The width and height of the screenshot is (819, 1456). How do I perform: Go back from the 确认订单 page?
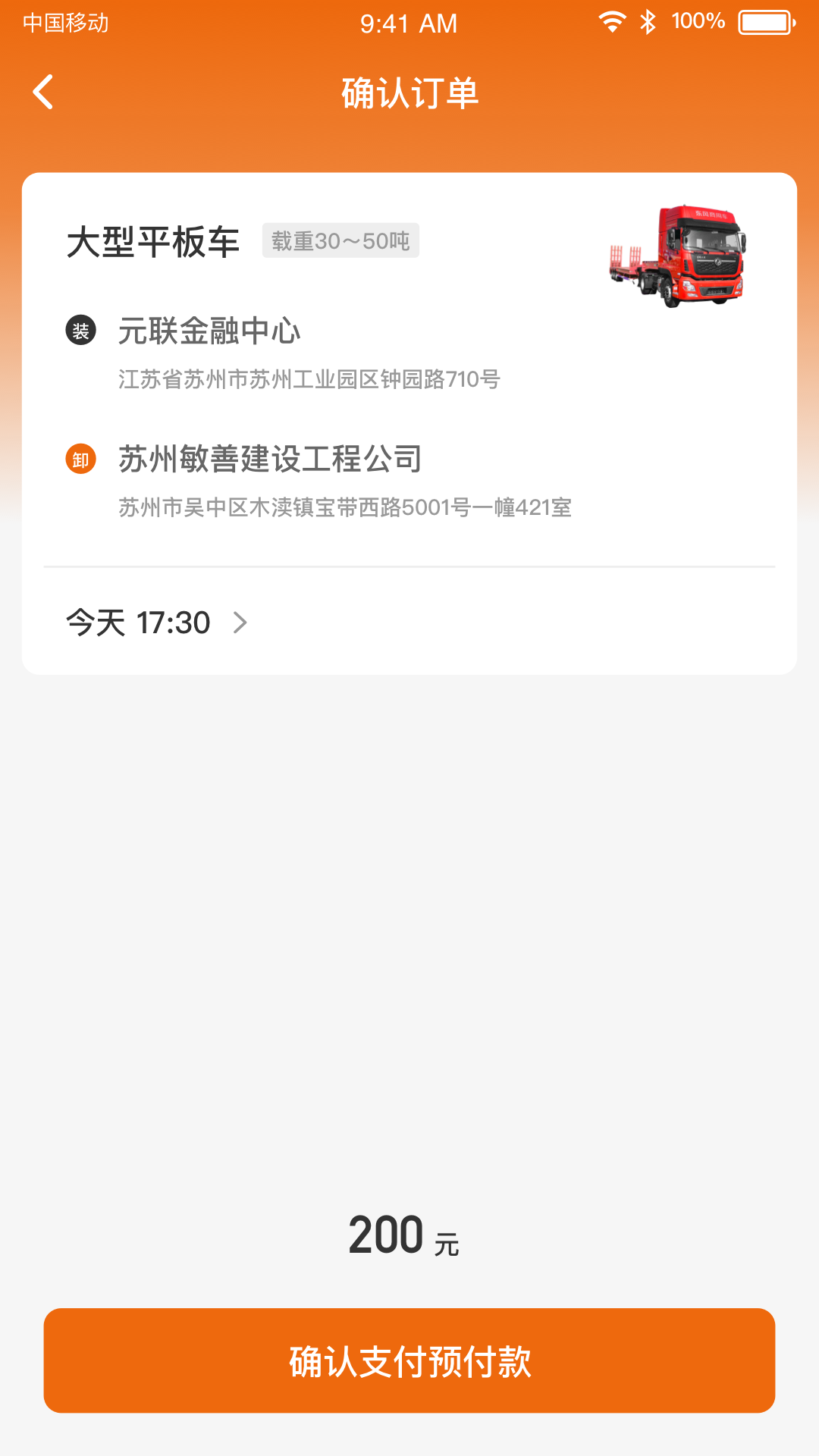pyautogui.click(x=43, y=93)
